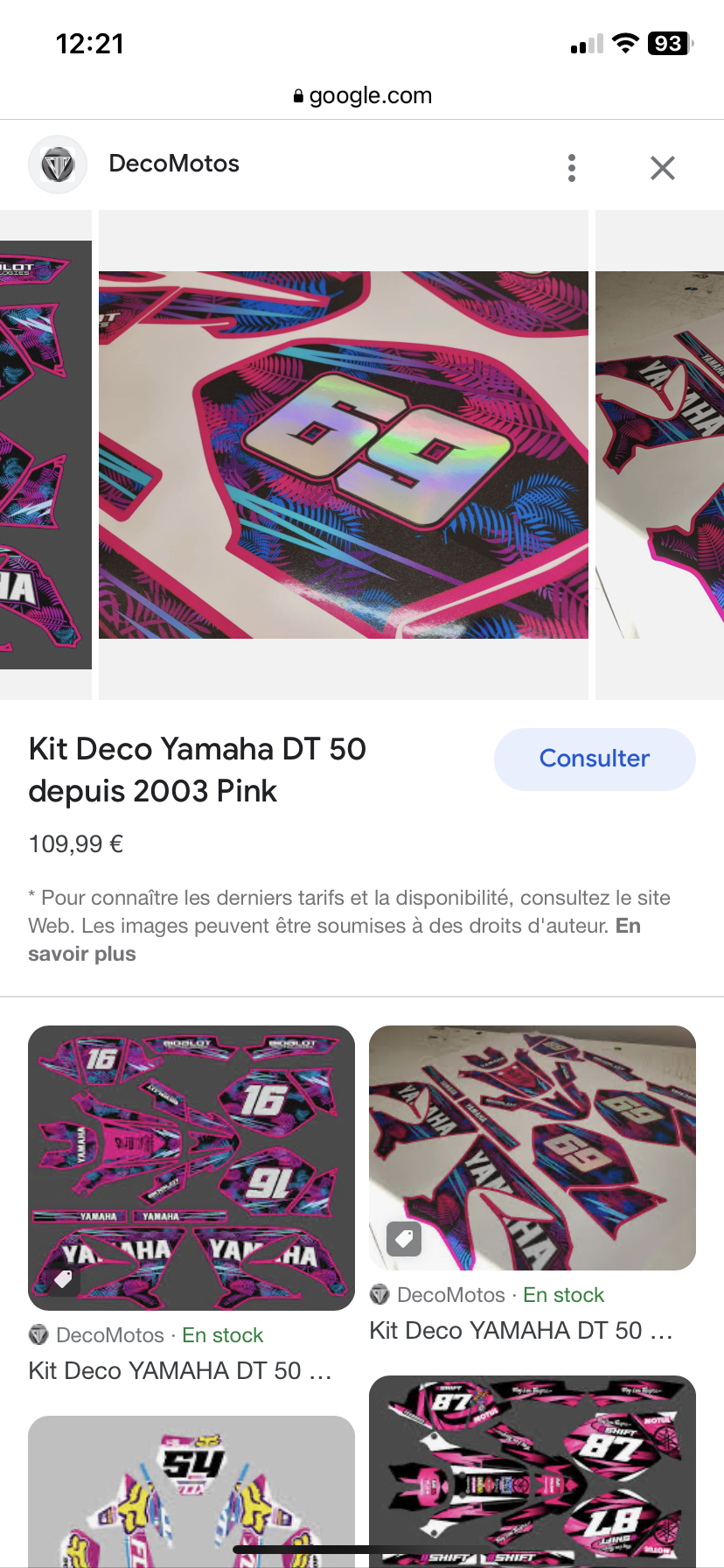Show the next image on the right

pos(660,455)
